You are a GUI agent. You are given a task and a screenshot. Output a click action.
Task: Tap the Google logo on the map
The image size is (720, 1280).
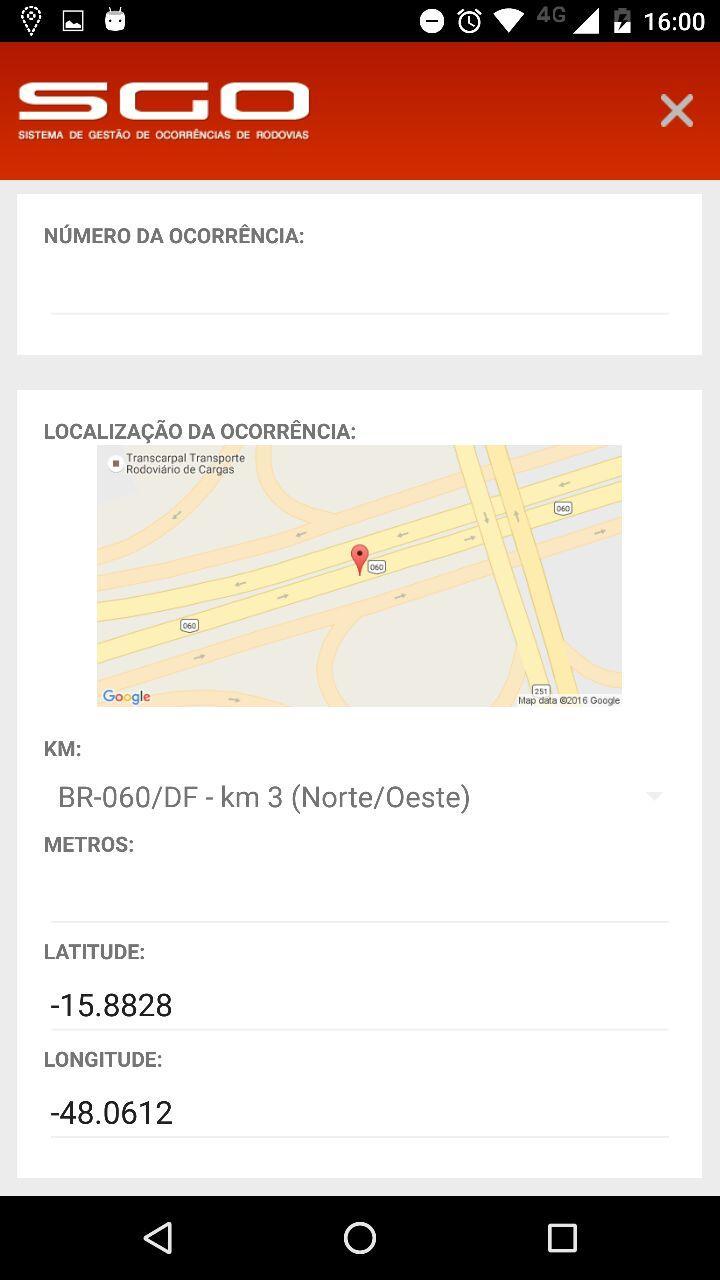point(125,697)
